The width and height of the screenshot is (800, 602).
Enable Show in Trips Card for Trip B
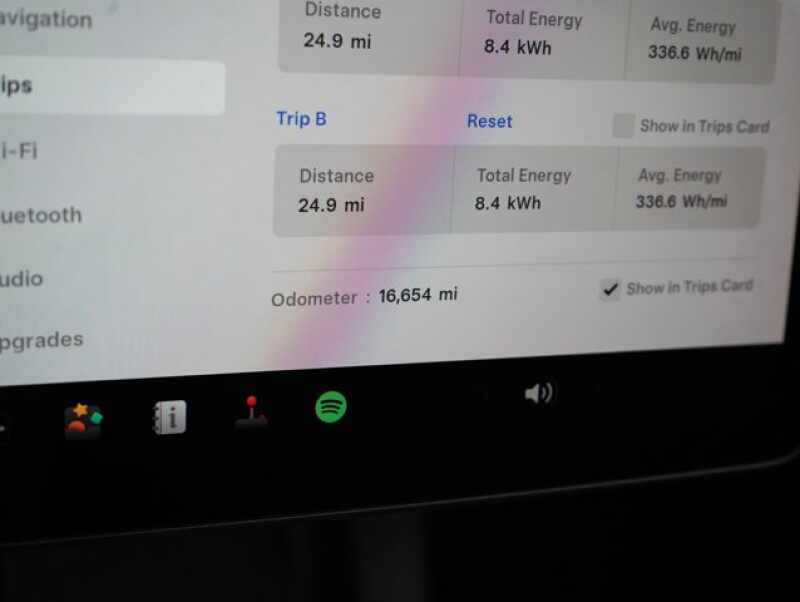click(x=623, y=126)
